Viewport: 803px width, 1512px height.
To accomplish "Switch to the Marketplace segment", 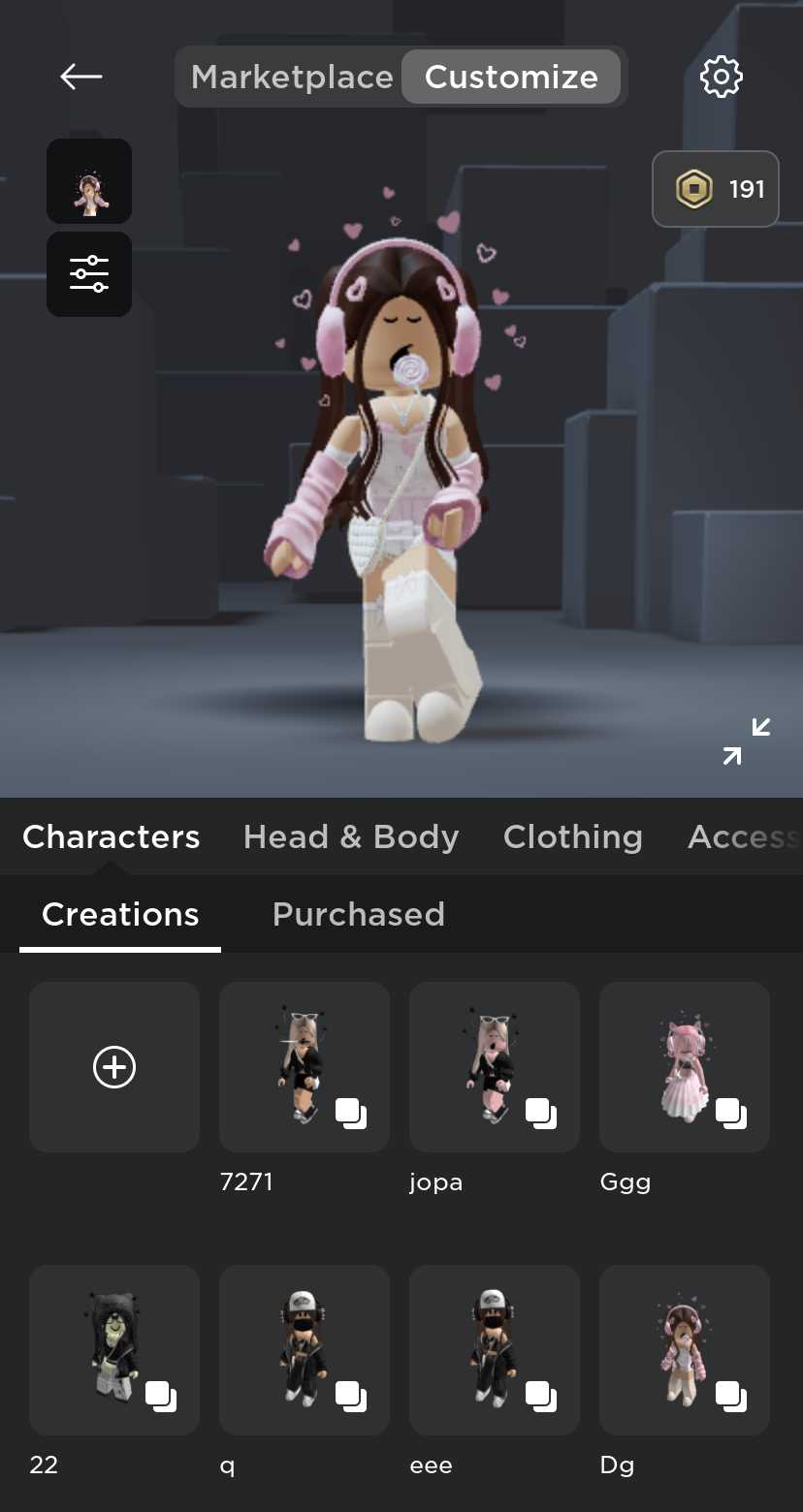I will coord(292,77).
